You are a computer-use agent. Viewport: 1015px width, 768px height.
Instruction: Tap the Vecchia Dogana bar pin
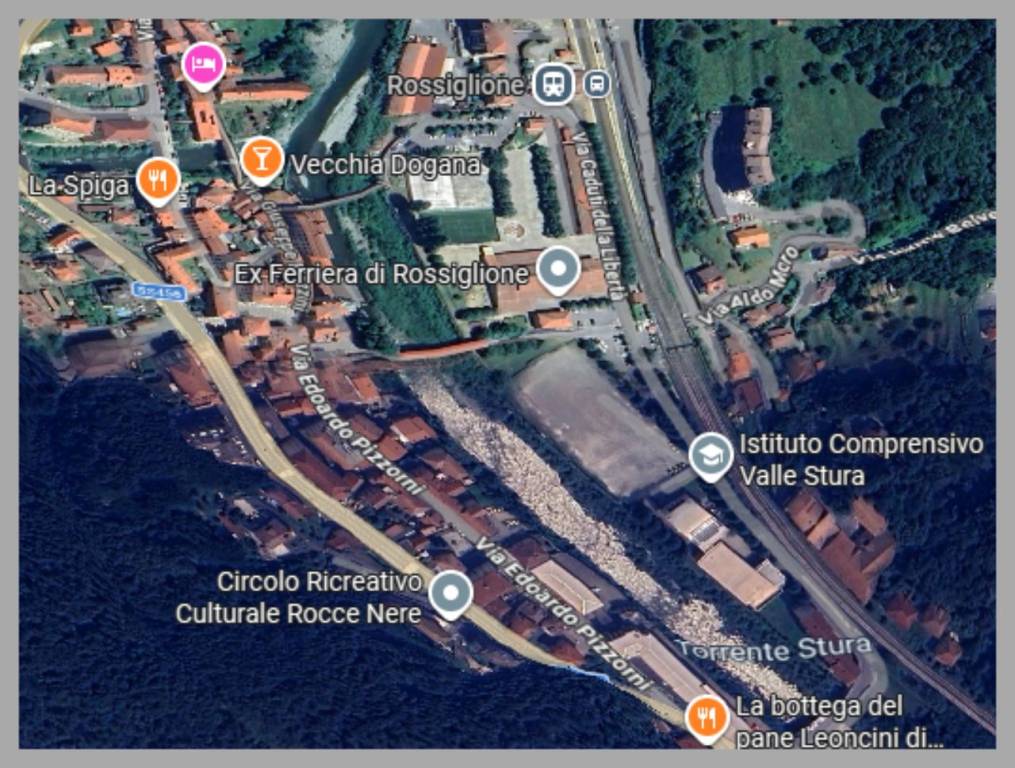click(261, 159)
